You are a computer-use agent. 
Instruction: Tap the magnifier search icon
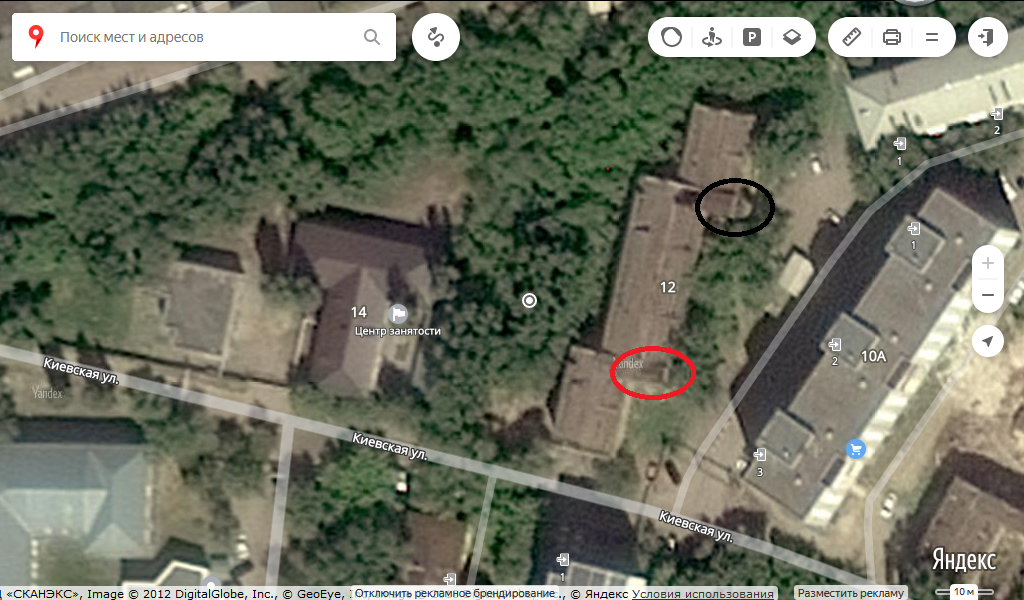(372, 38)
